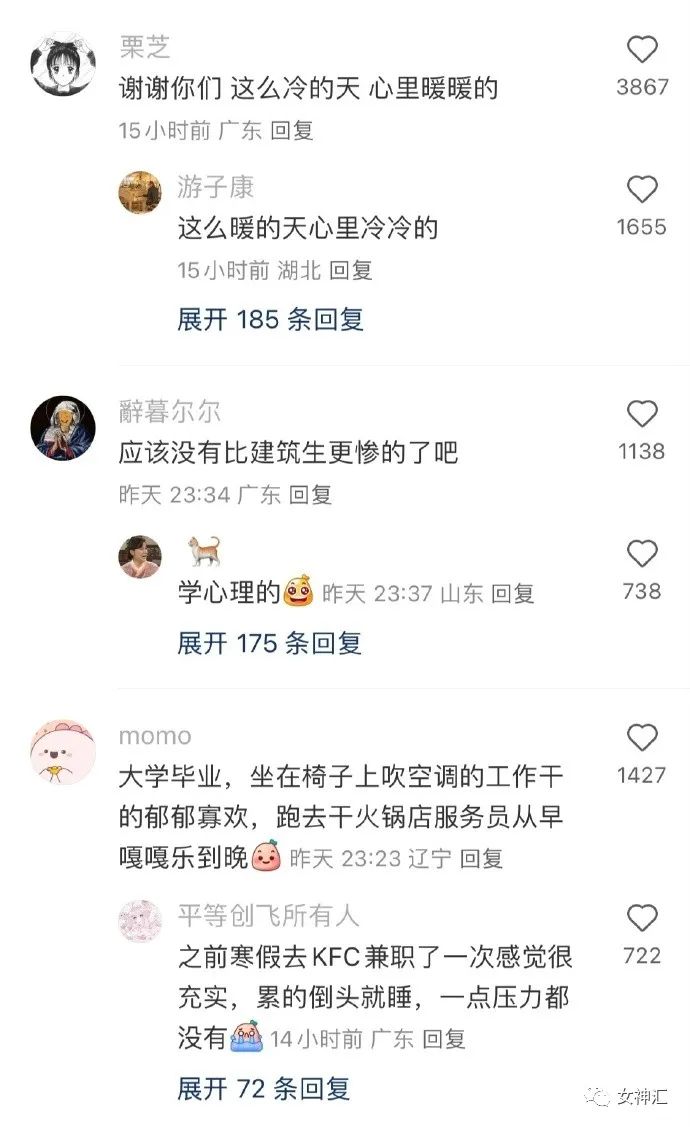Image resolution: width=690 pixels, height=1127 pixels.
Task: Expand the 185 replies
Action: 270,320
